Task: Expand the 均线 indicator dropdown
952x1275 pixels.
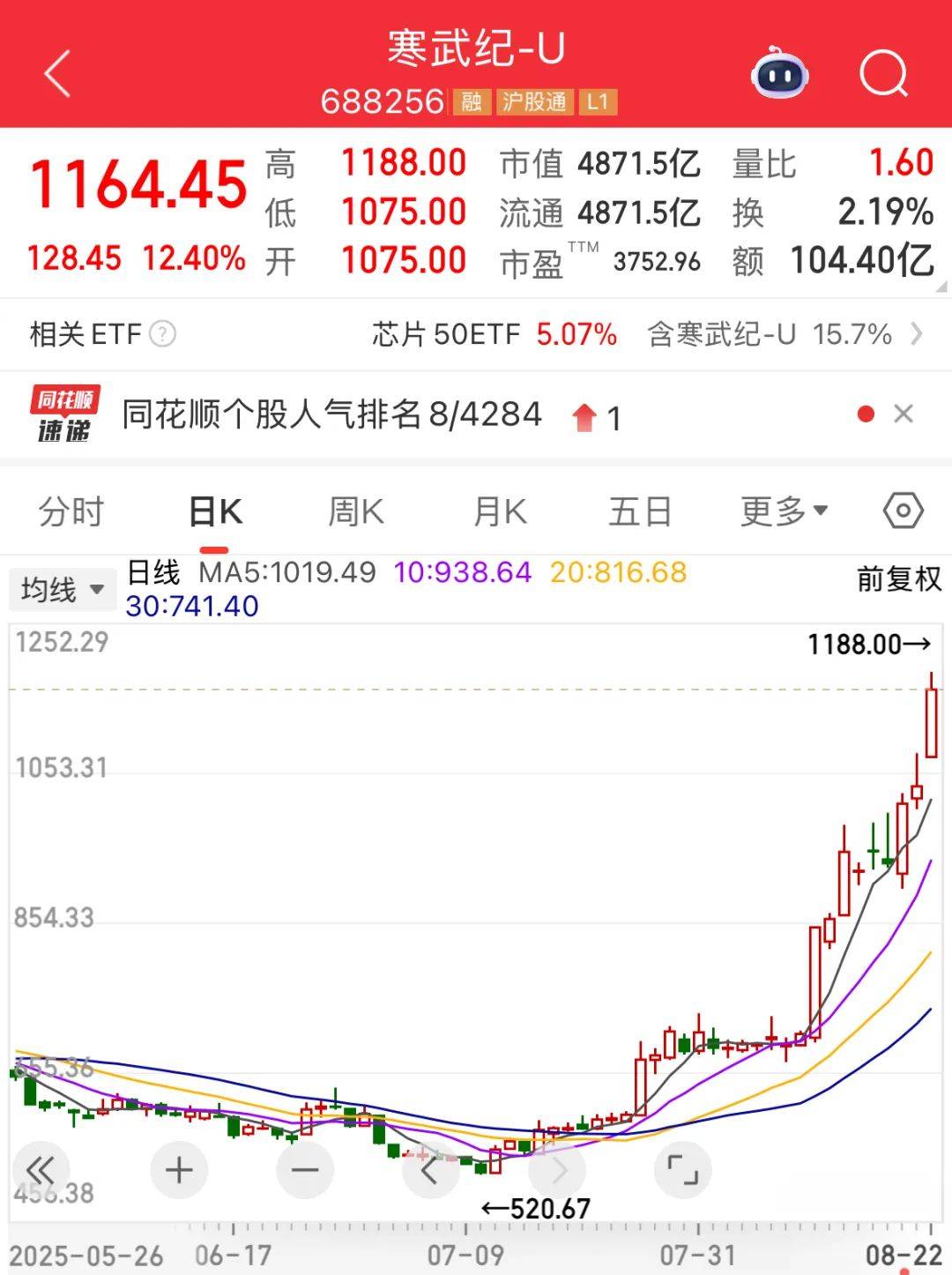Action: click(62, 589)
